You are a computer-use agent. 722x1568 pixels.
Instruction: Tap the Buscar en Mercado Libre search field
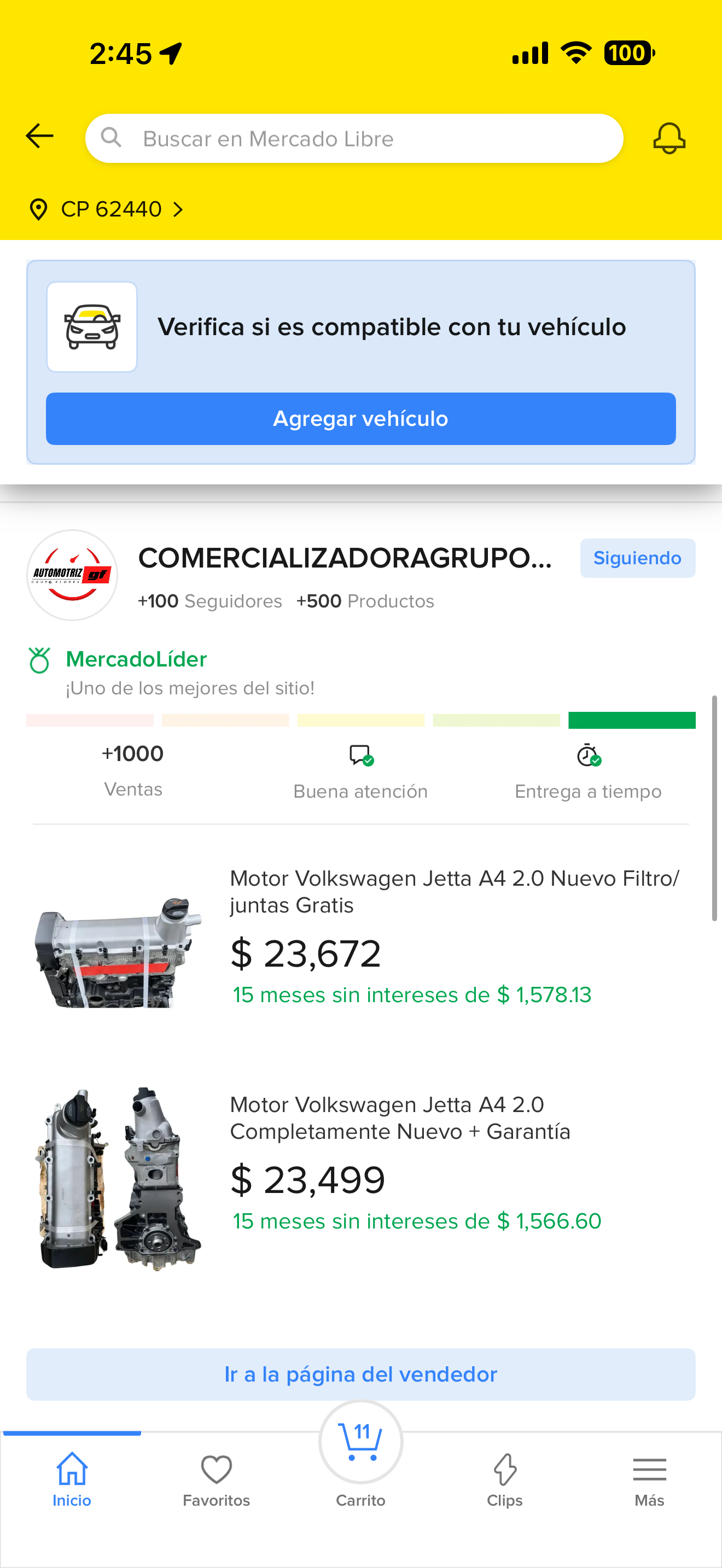[353, 139]
